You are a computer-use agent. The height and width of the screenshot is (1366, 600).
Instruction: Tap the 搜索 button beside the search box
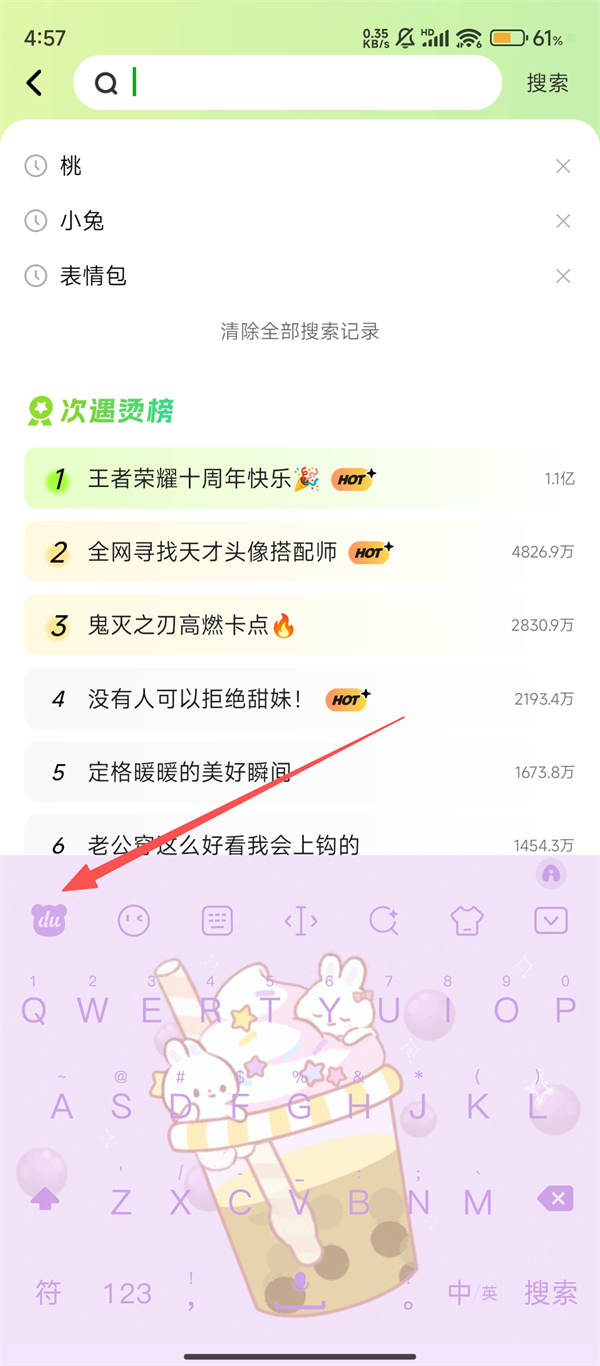tap(547, 83)
